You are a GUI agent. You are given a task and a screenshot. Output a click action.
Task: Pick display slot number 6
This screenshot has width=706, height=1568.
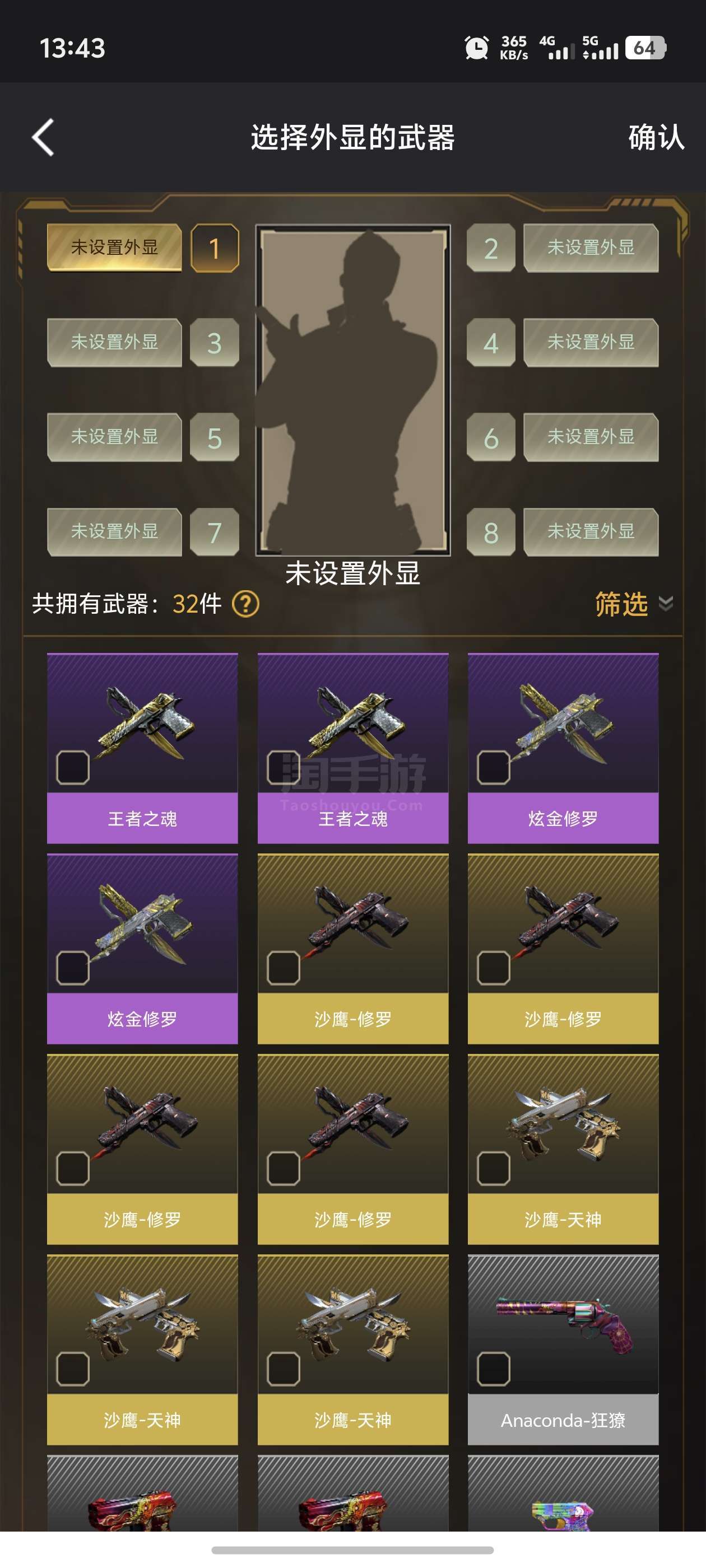point(491,438)
